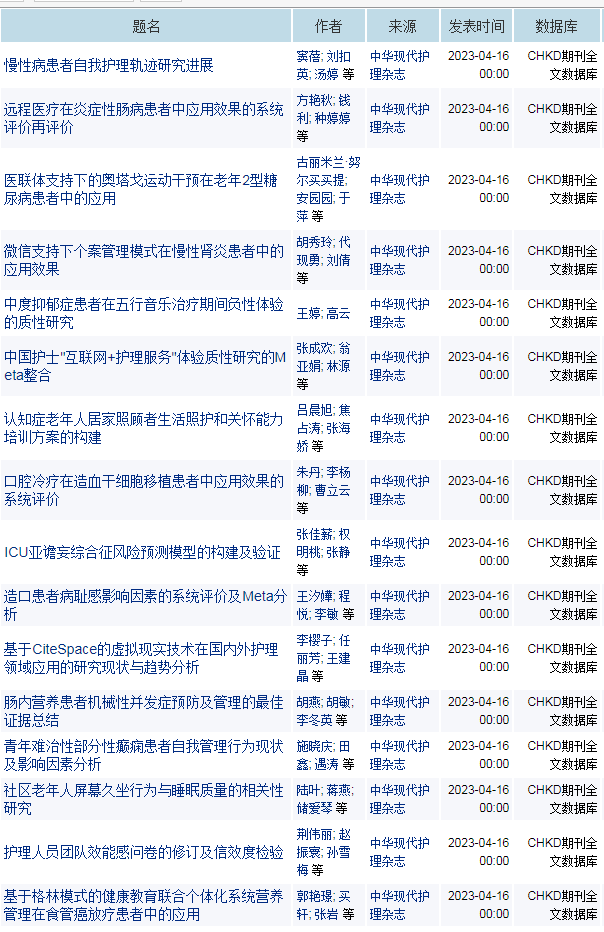604x932 pixels.
Task: Open ICU亚谵妄综合征风险预测模型的构建及验证
Action: coord(143,552)
